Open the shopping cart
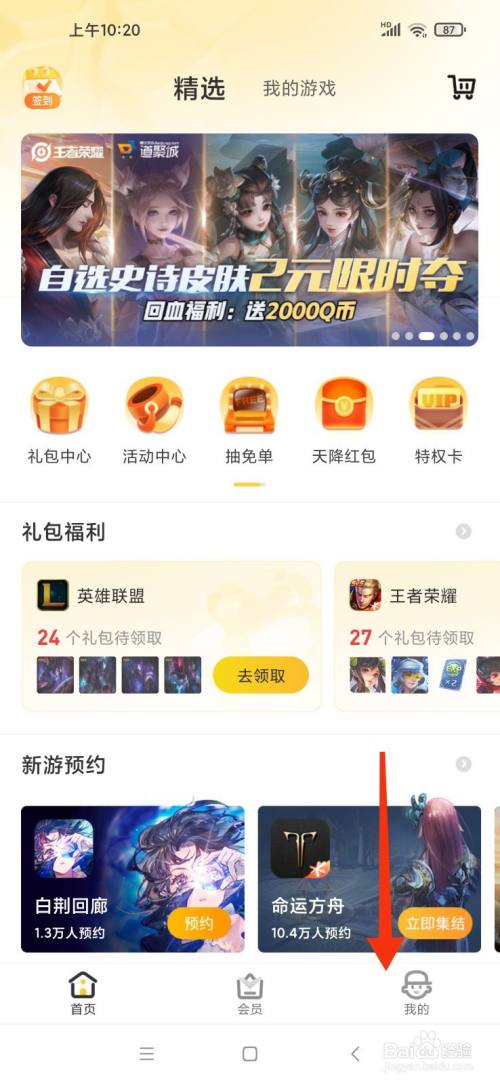The image size is (500, 1084). pyautogui.click(x=462, y=88)
